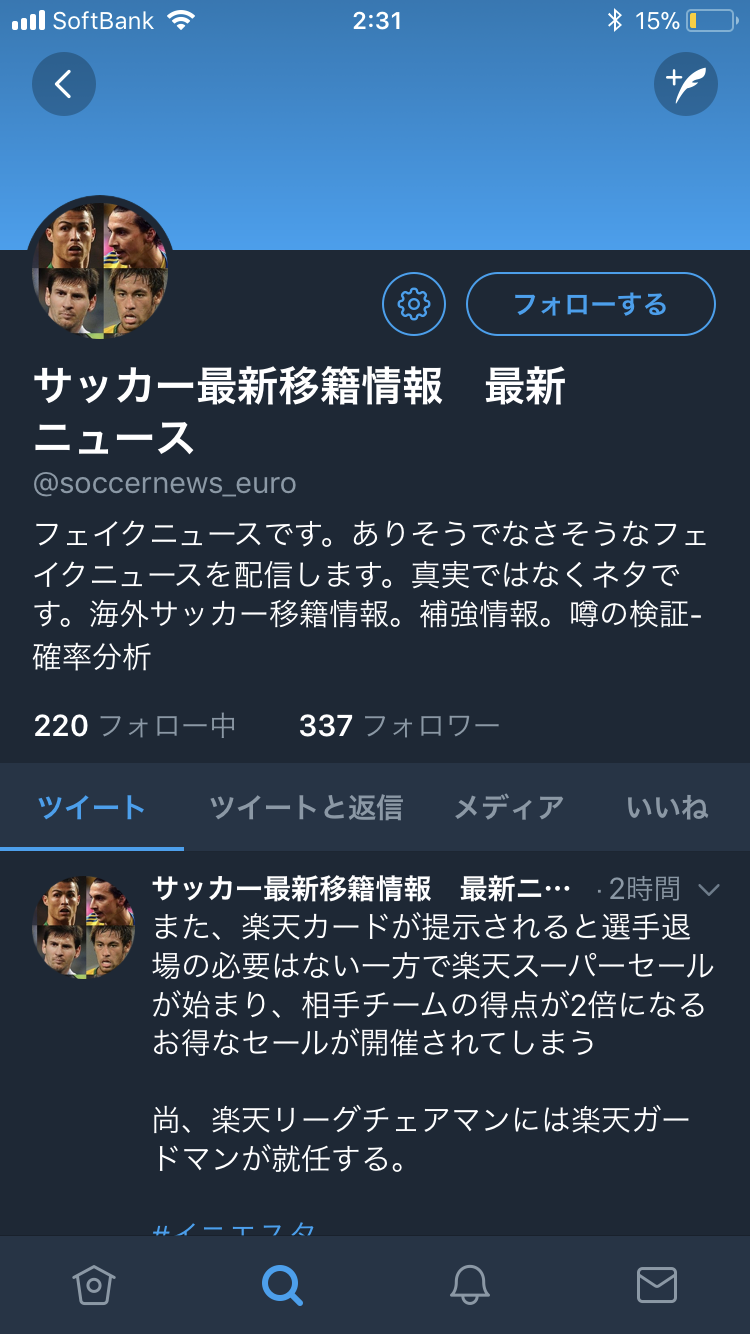Image resolution: width=750 pixels, height=1334 pixels.
Task: Expand the tweet options chevron
Action: [709, 889]
